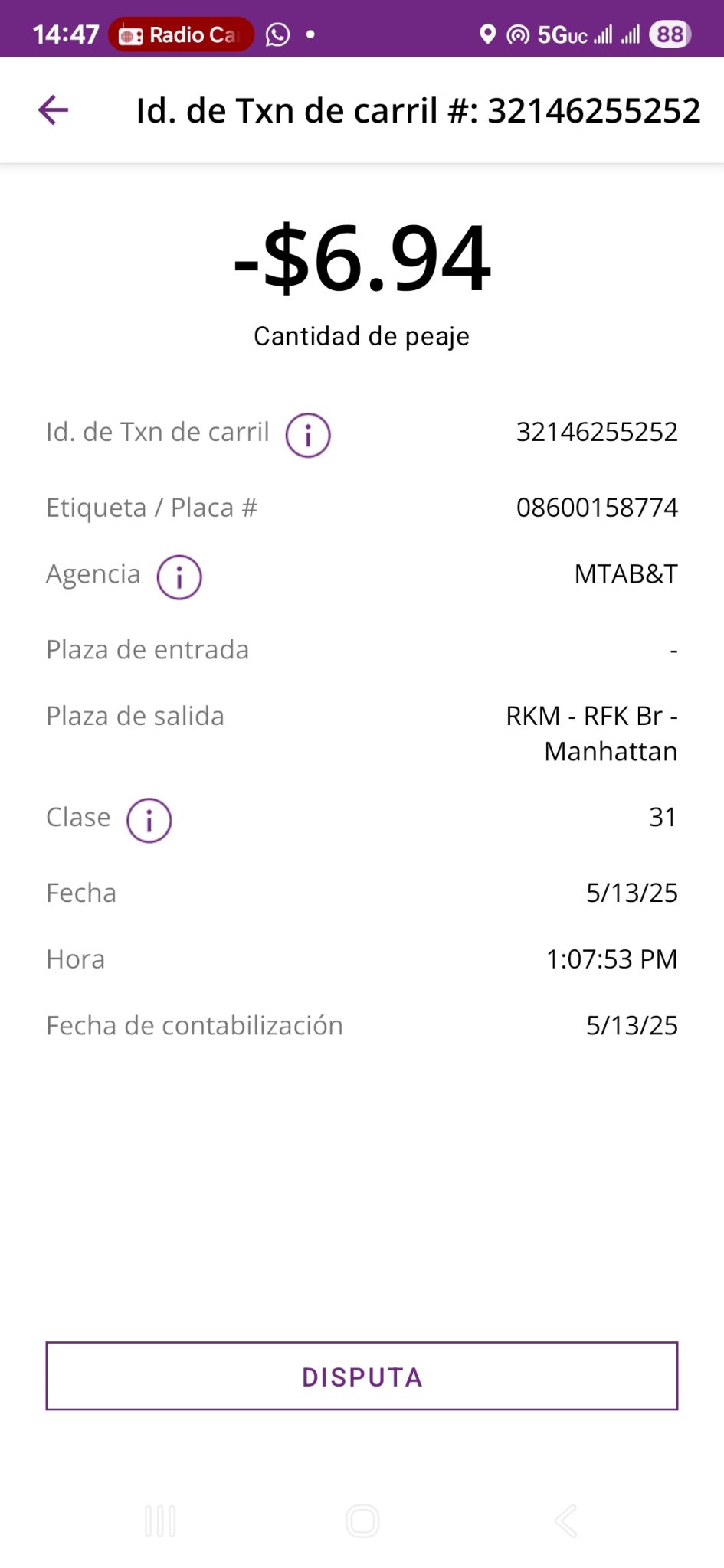The width and height of the screenshot is (724, 1568).
Task: Open recent apps from navigation bar
Action: pos(160,1521)
